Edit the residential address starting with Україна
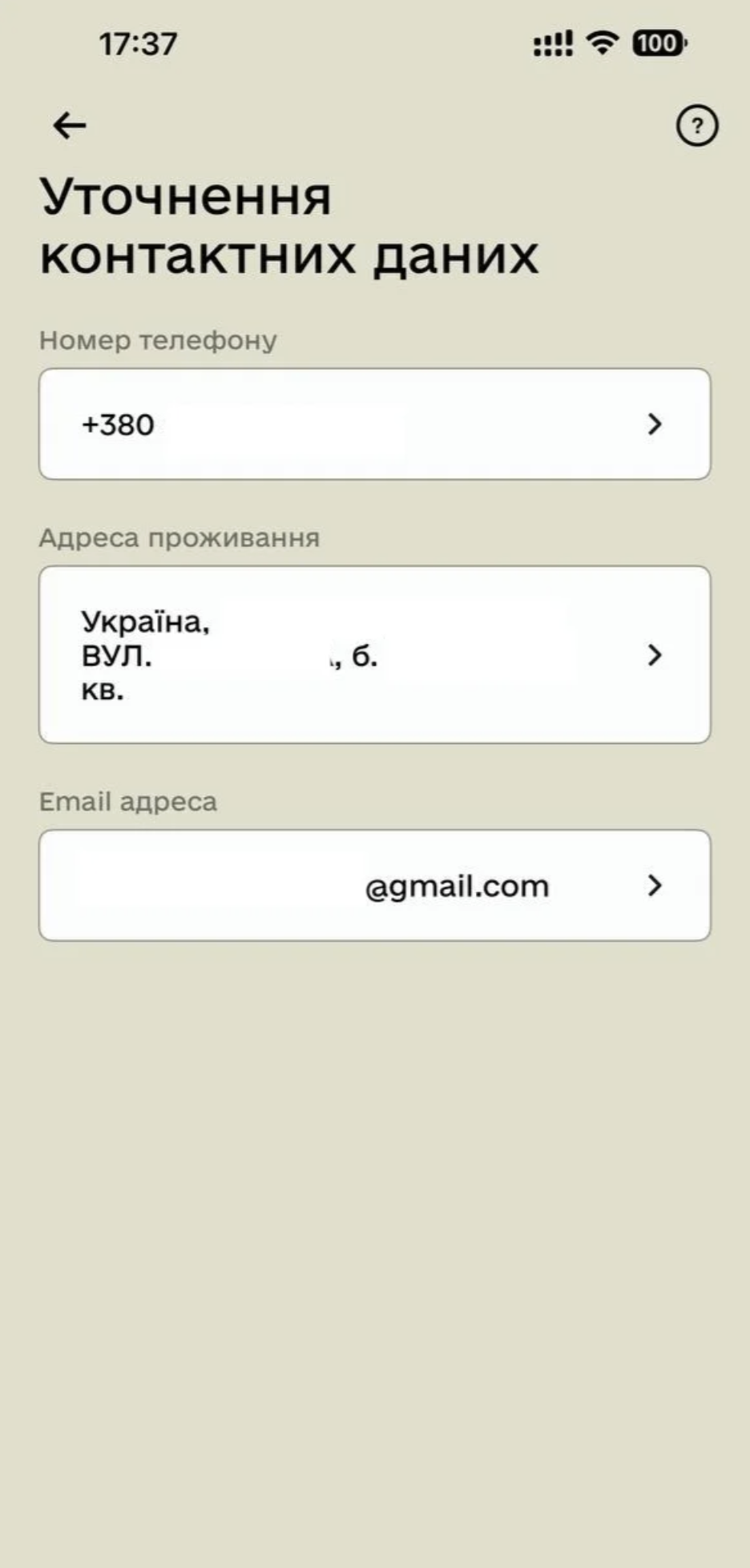Viewport: 750px width, 1568px height. (374, 655)
